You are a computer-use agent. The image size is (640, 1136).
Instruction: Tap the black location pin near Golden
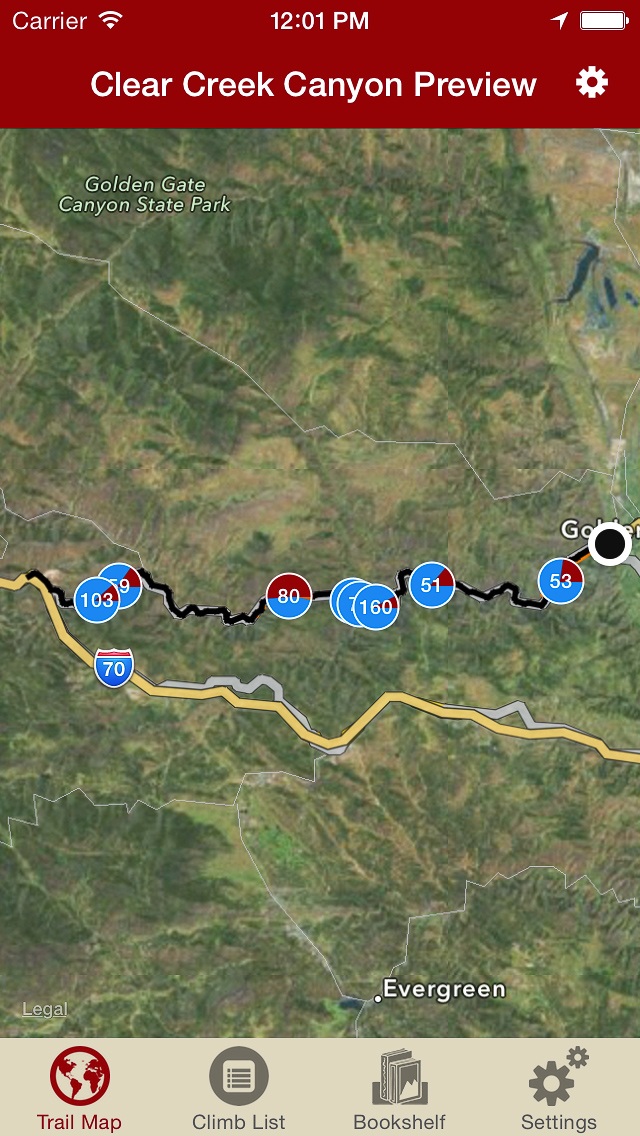pos(609,545)
